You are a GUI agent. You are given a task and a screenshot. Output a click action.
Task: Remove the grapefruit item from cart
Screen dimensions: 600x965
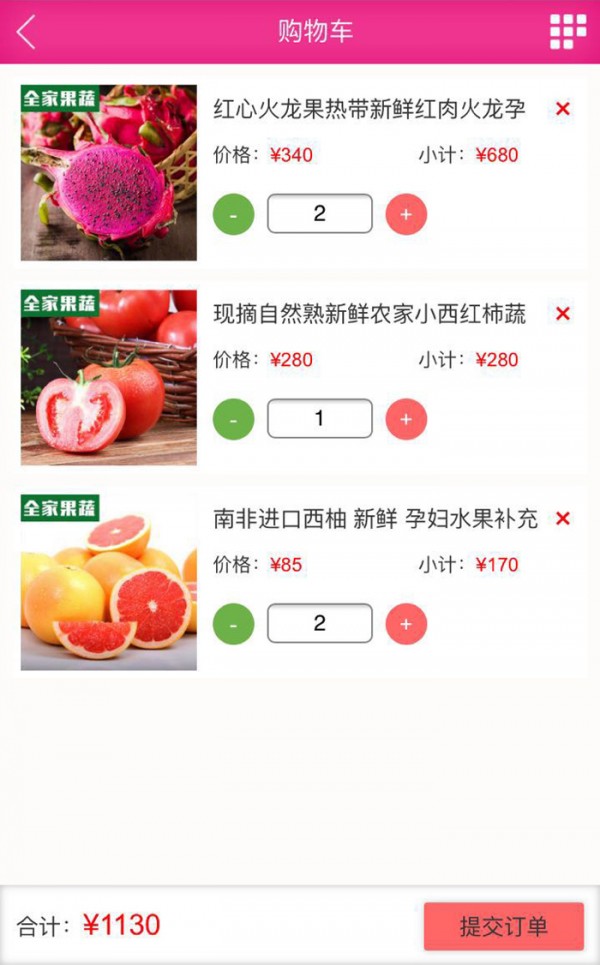[x=562, y=519]
